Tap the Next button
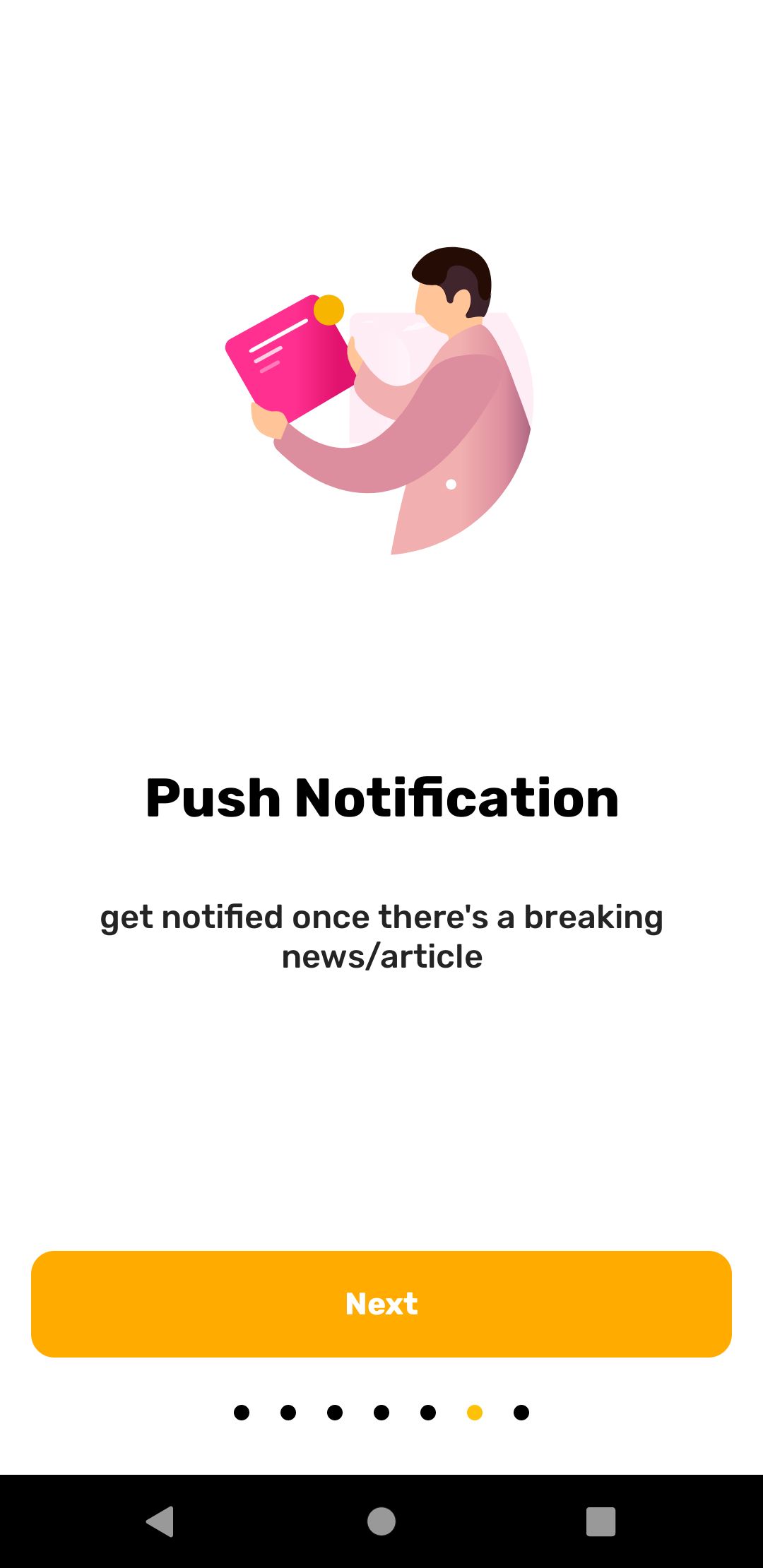This screenshot has width=763, height=1568. (x=381, y=1304)
